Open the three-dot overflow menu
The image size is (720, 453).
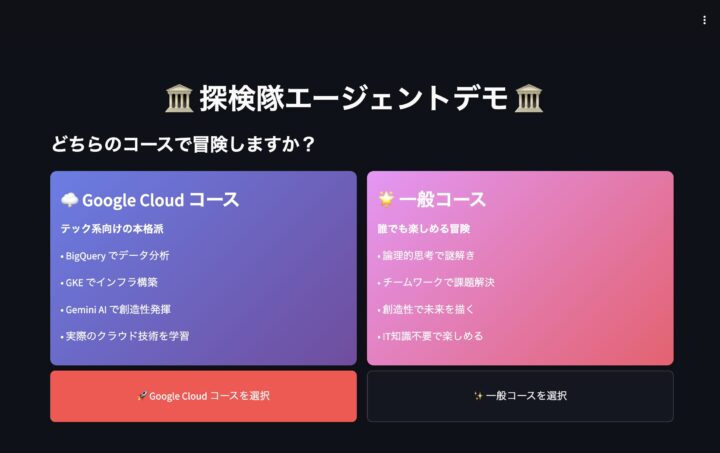point(704,20)
